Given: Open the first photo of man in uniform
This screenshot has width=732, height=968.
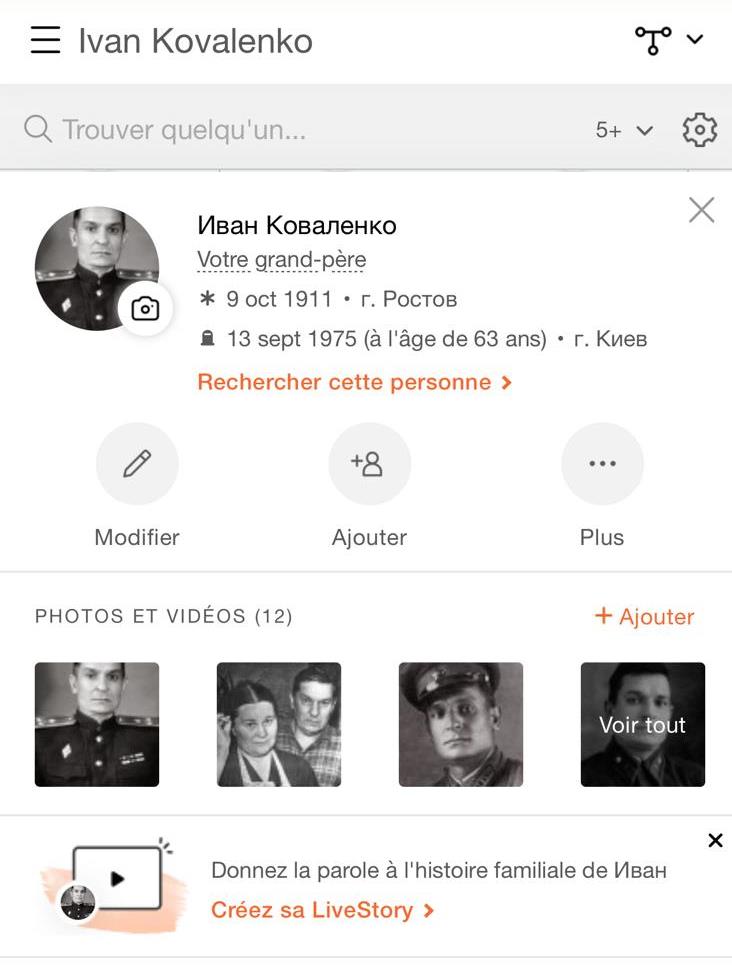Looking at the screenshot, I should click(97, 724).
